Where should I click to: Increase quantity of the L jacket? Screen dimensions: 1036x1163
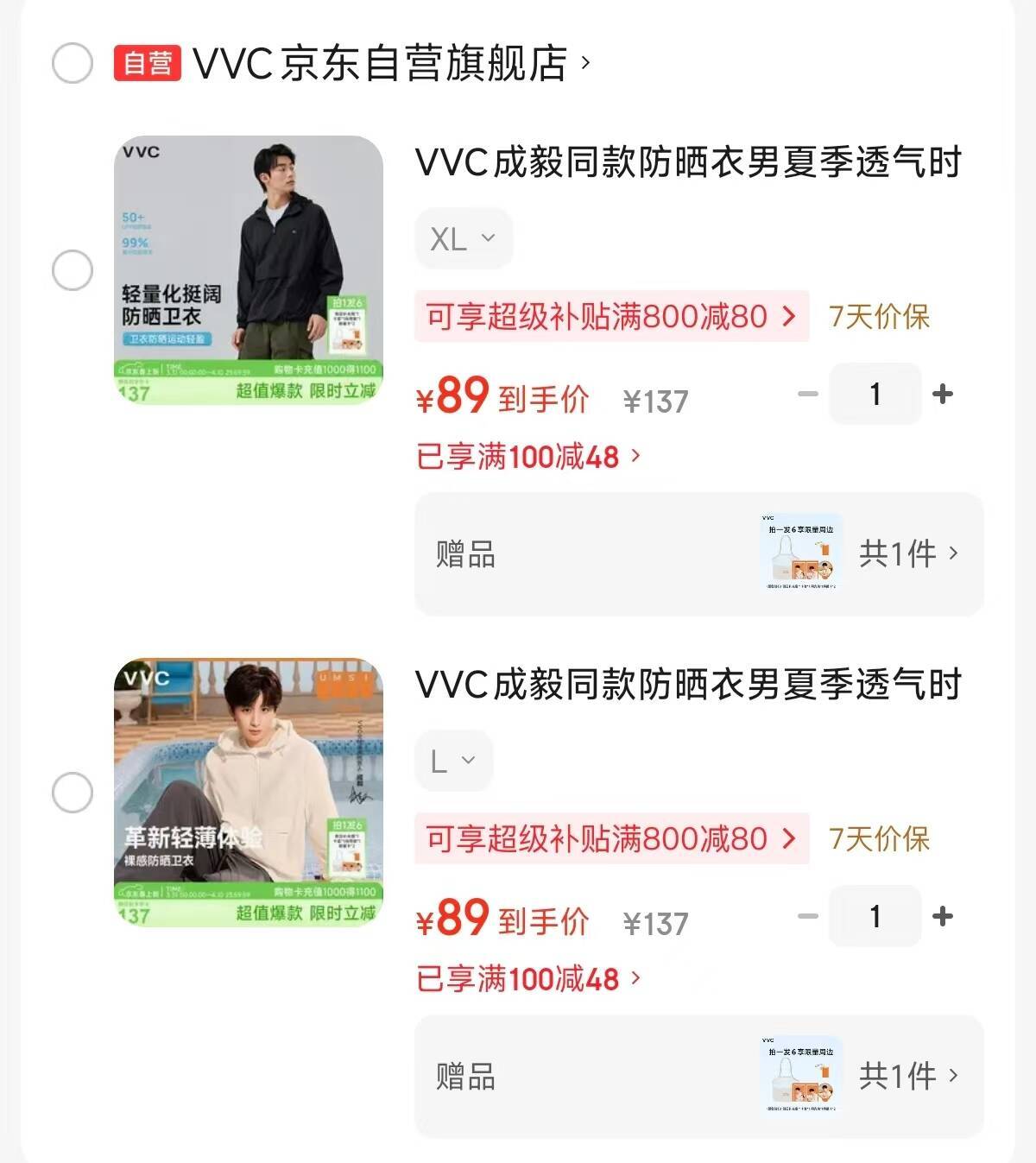click(x=943, y=916)
